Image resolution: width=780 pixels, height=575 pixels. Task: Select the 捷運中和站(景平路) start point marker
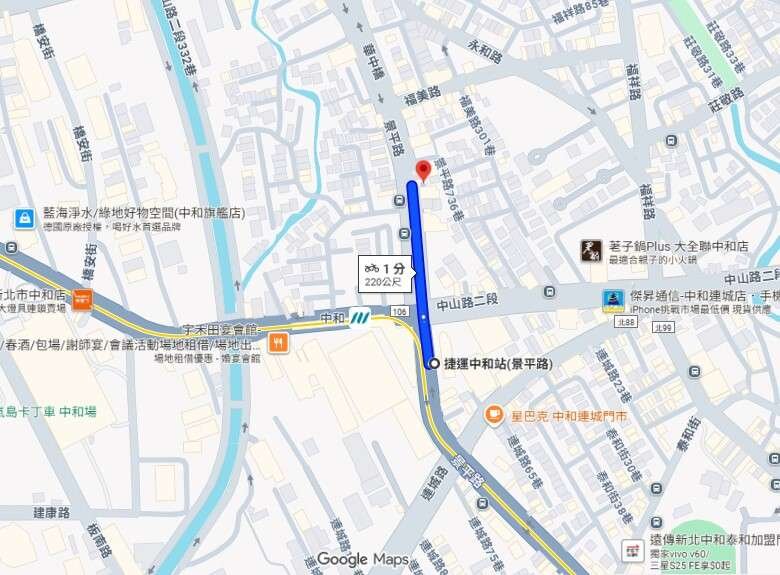point(433,364)
